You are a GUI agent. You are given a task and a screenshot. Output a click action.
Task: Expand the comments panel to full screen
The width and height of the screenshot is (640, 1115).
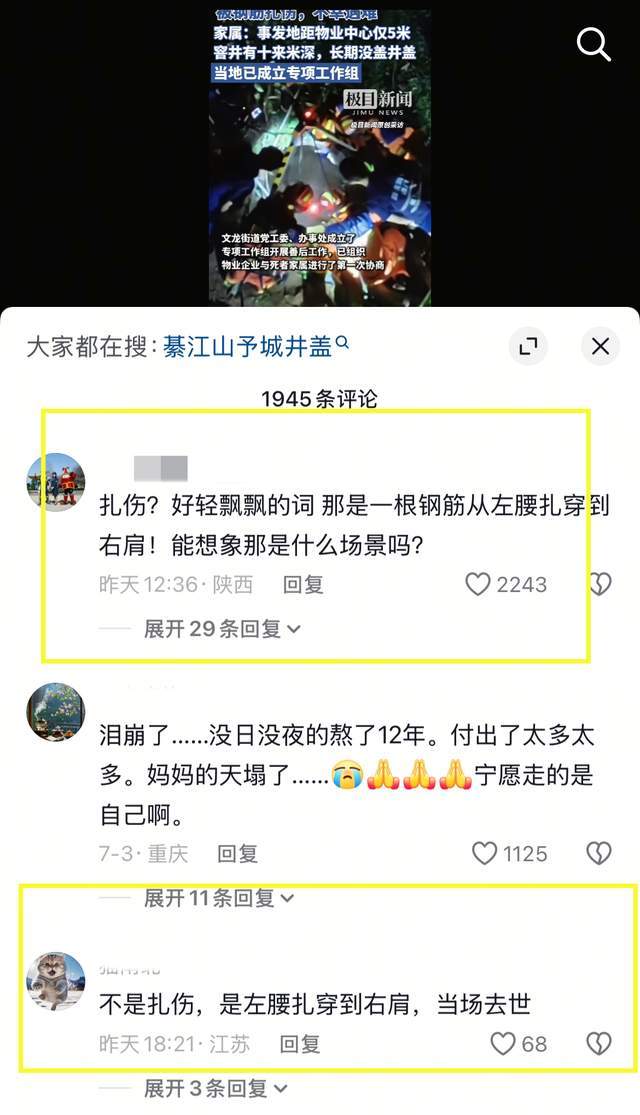pyautogui.click(x=528, y=346)
